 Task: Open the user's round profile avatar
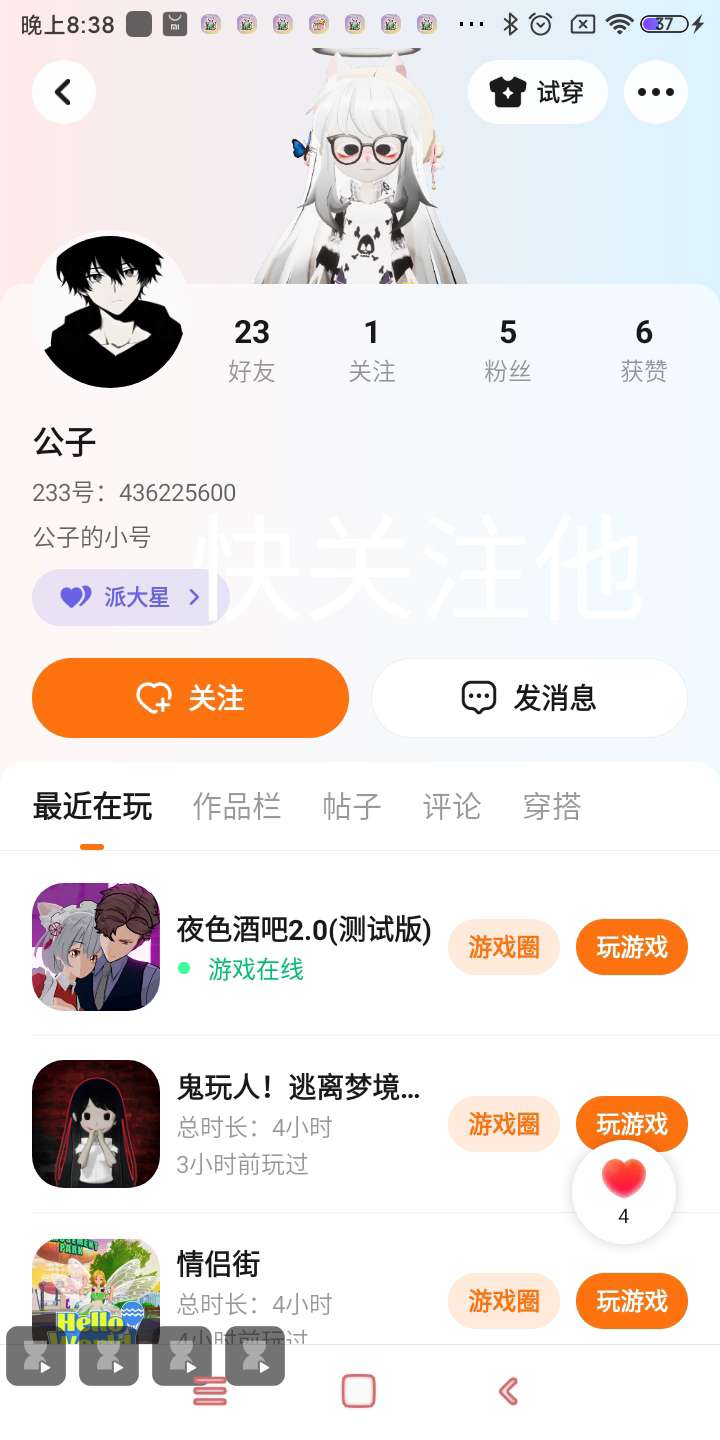tap(112, 312)
